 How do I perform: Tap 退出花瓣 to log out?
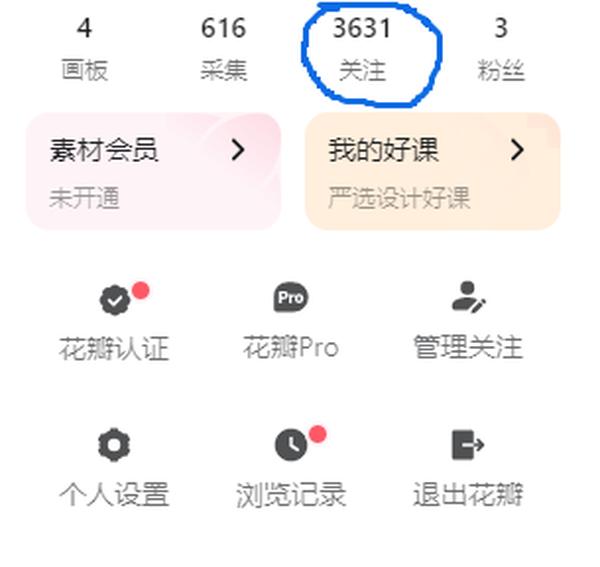pos(467,469)
